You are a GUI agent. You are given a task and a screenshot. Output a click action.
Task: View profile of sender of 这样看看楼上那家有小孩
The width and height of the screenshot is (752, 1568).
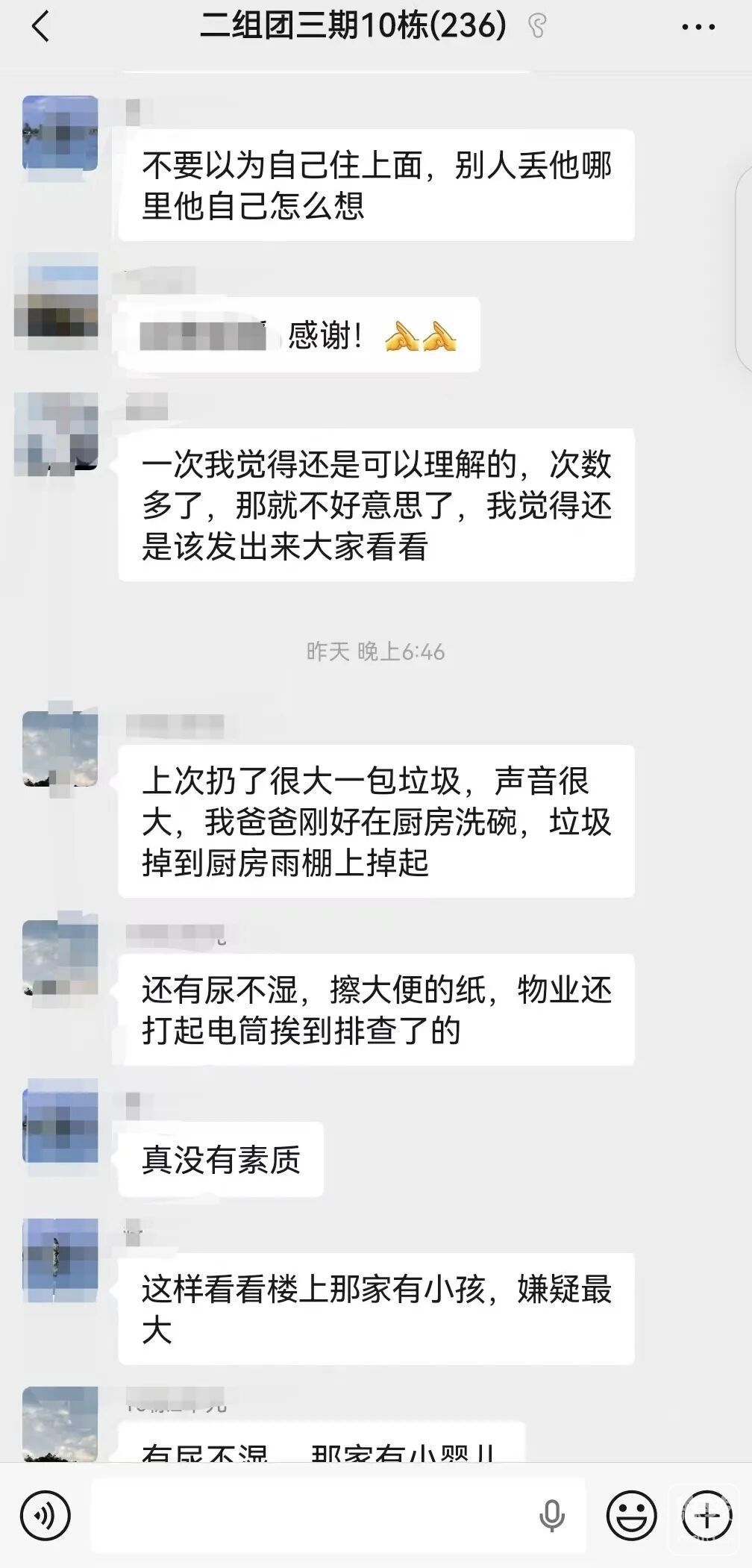pos(60,1259)
